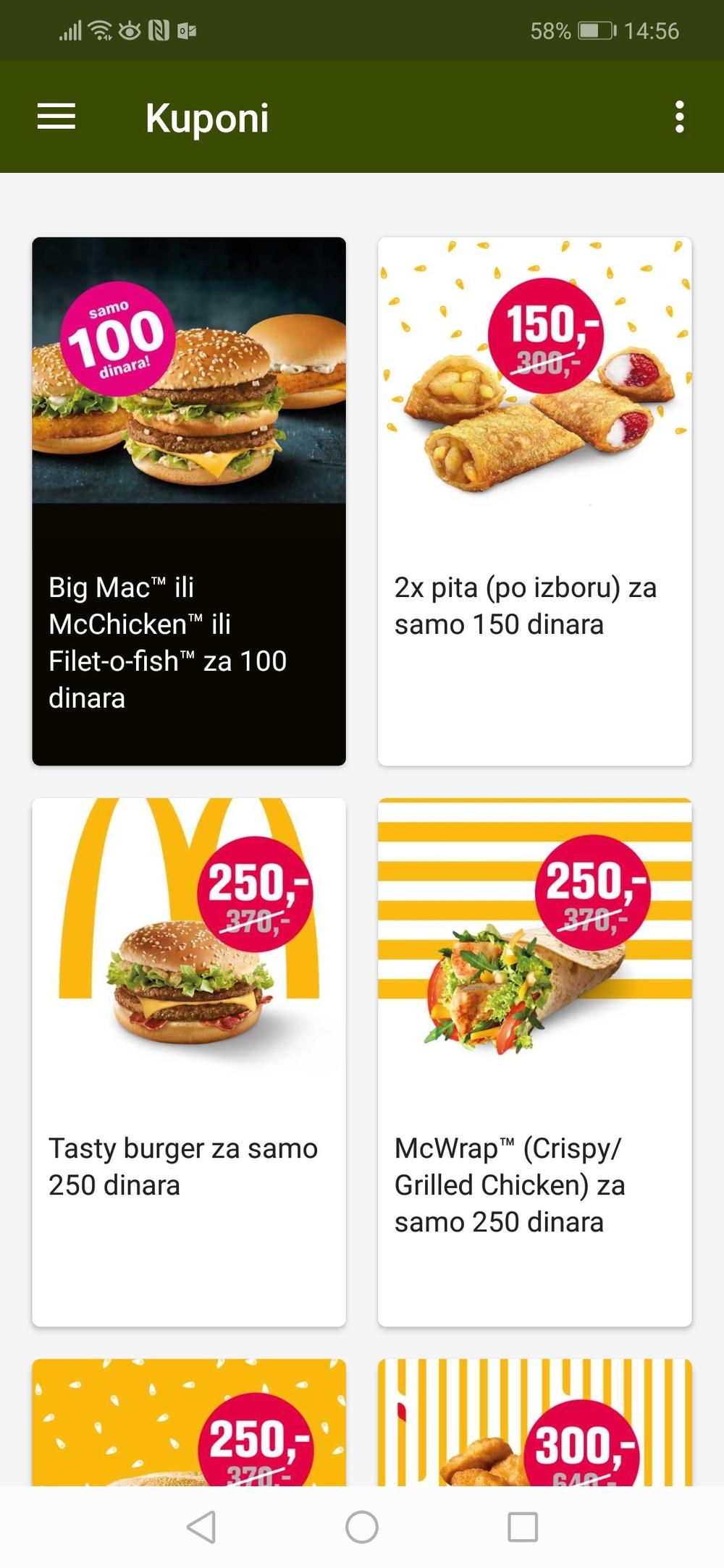Open the partially visible 300 dinara nuggets coupon
This screenshot has height=1568, width=724.
point(534,1423)
